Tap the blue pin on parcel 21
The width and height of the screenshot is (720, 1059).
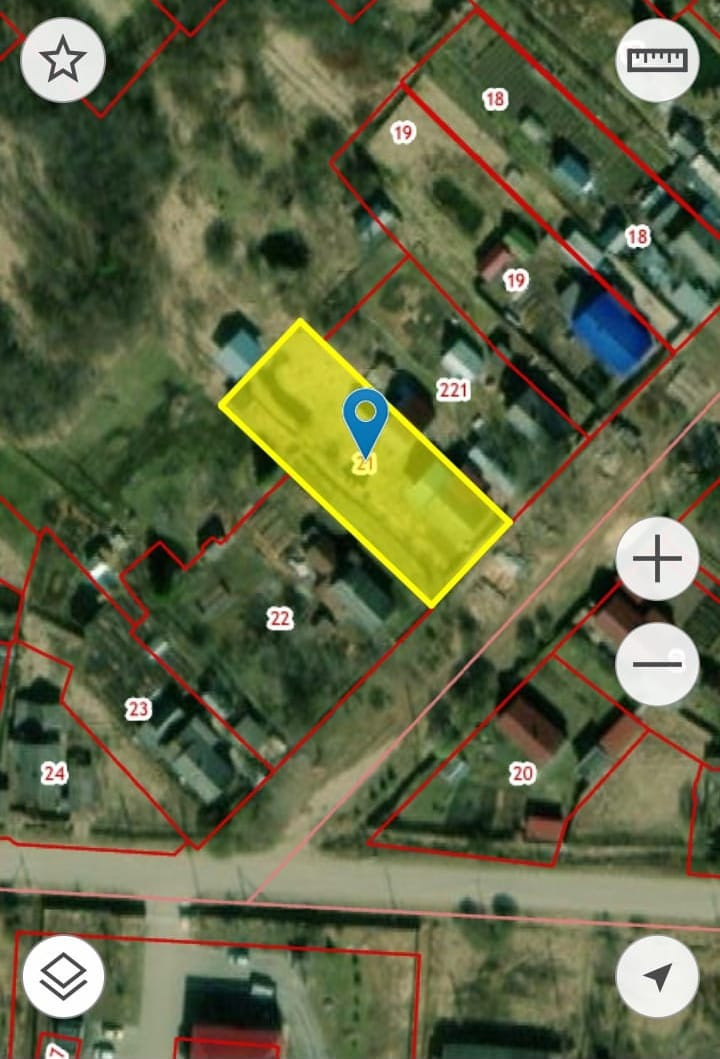coord(366,420)
